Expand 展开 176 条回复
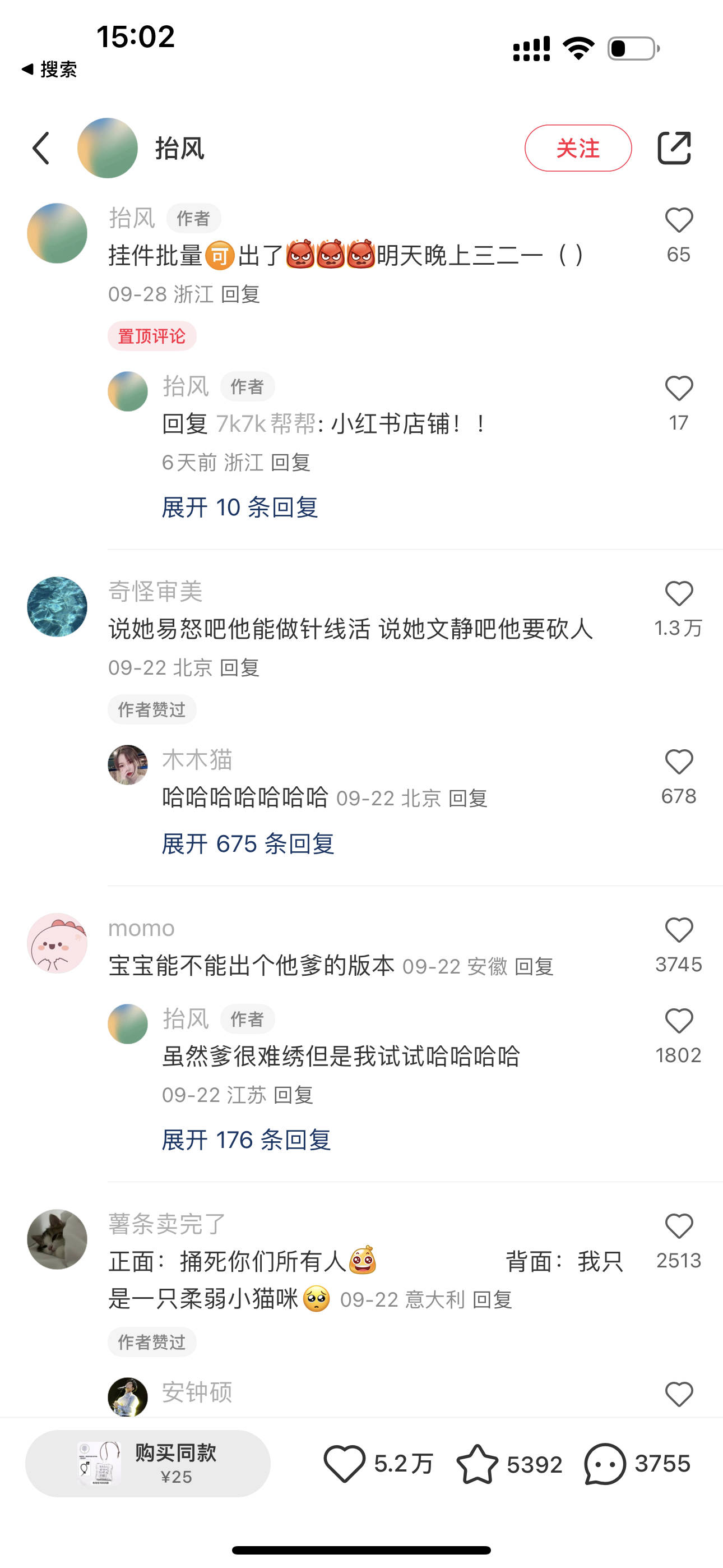 [246, 1140]
